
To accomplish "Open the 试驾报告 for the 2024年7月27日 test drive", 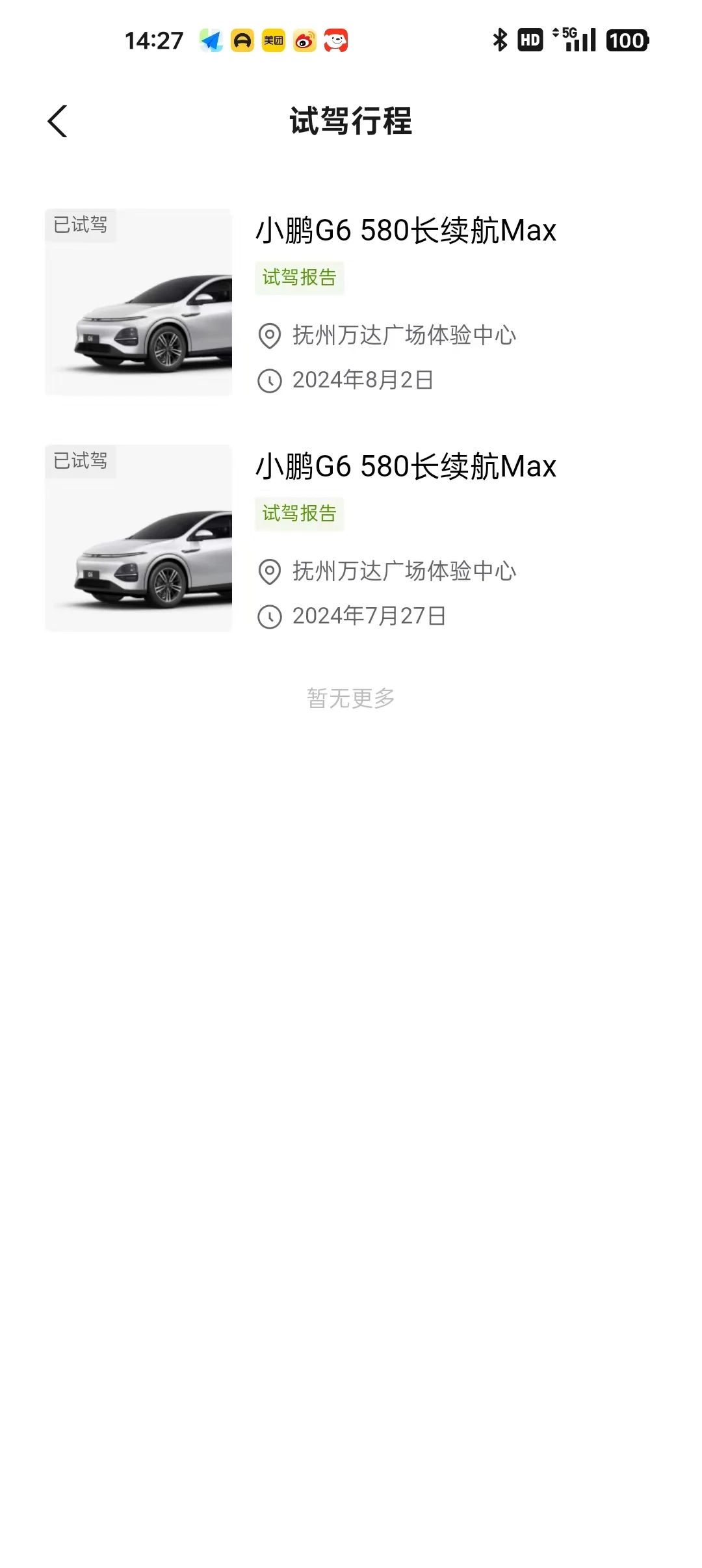I will click(x=299, y=514).
